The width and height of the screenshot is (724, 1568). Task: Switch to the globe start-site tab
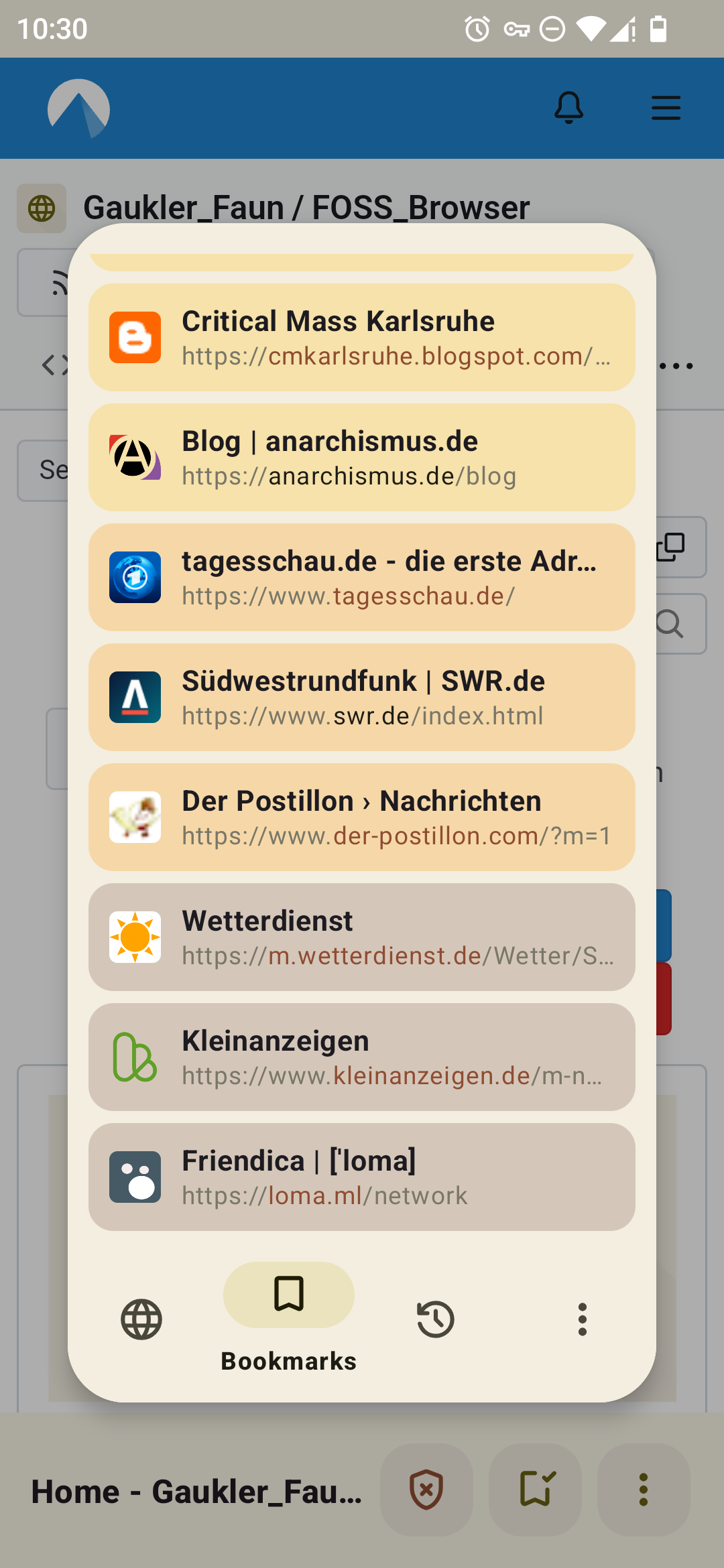coord(141,1319)
